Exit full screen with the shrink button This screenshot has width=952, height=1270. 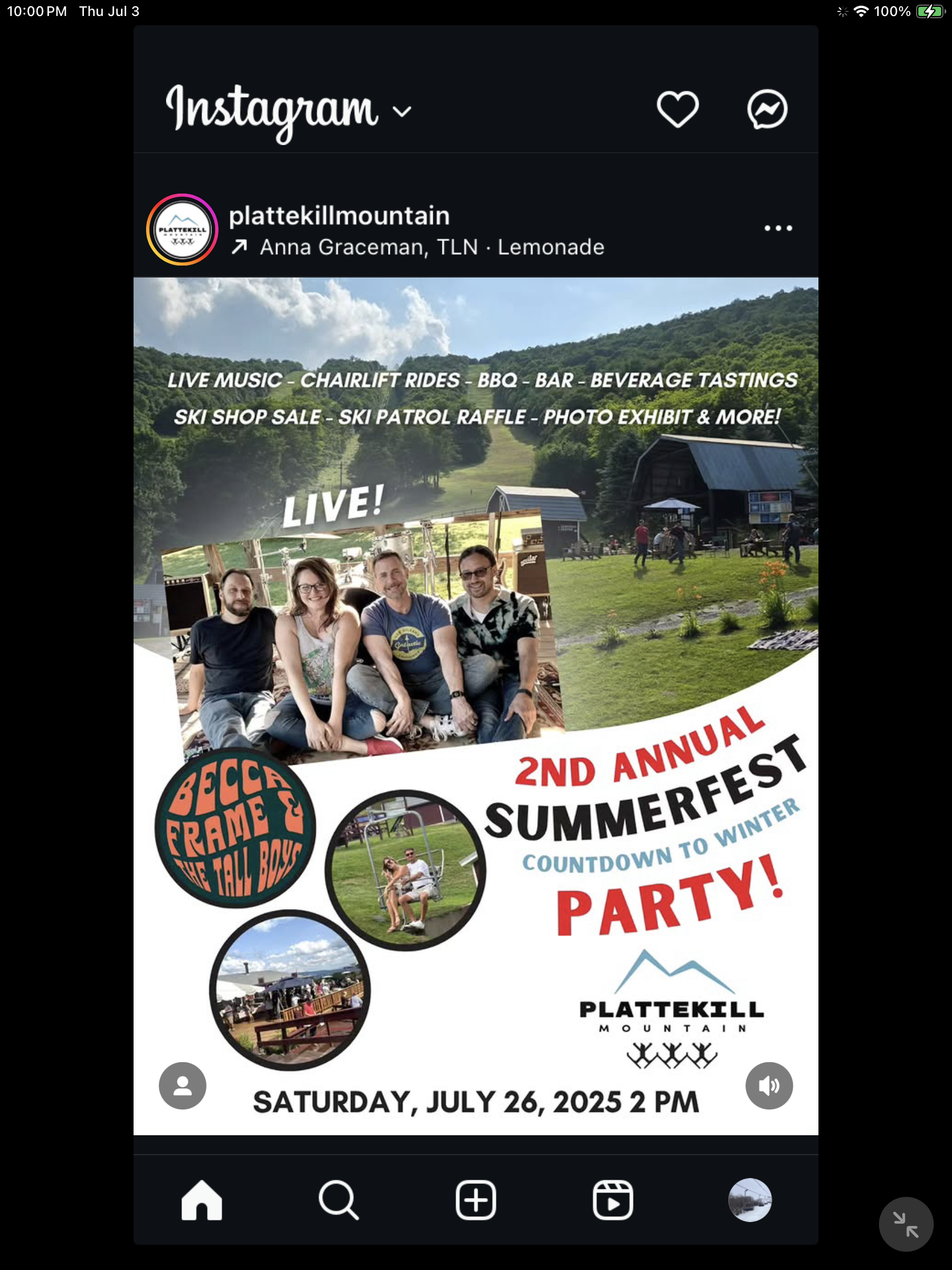906,1224
